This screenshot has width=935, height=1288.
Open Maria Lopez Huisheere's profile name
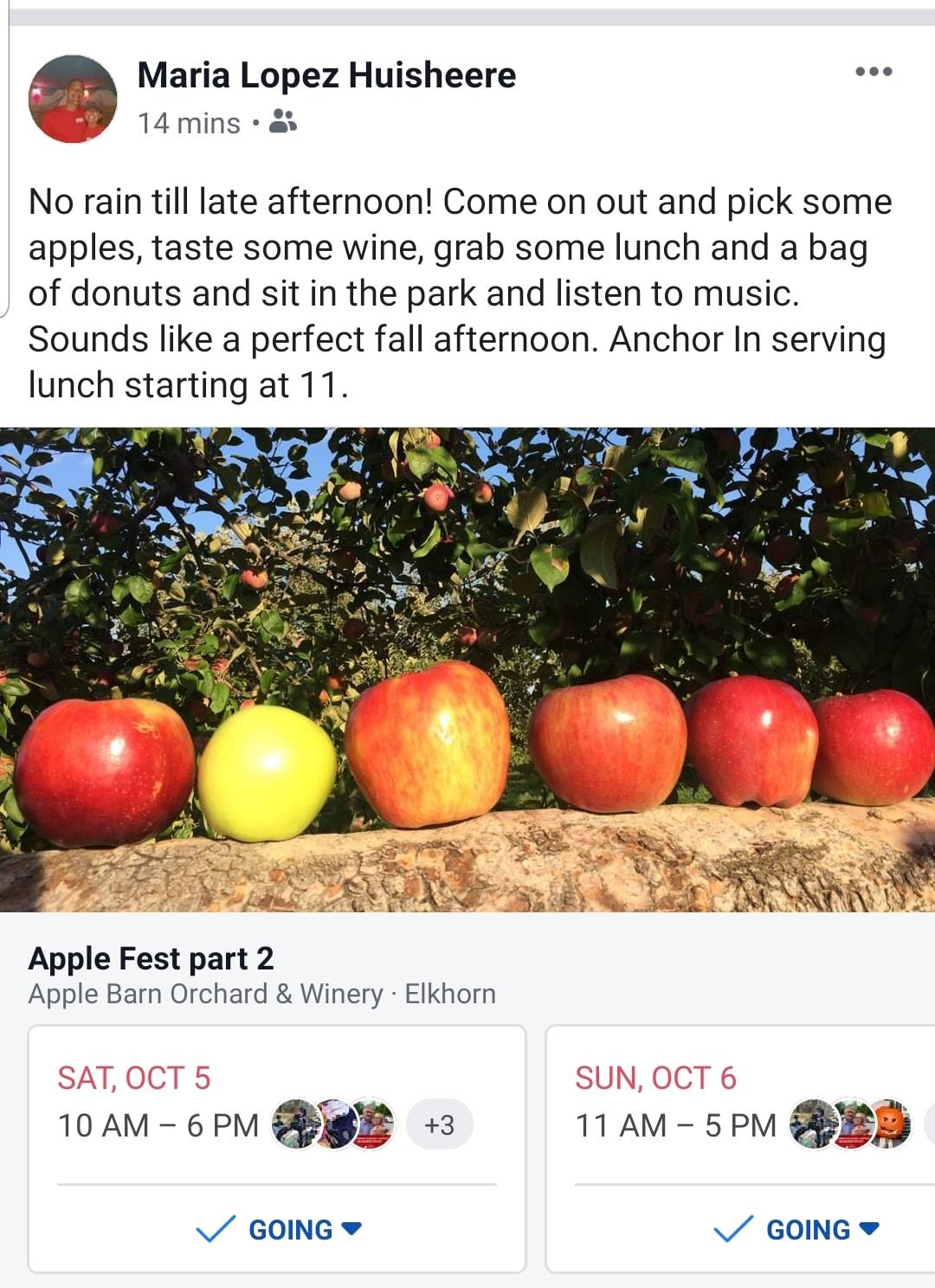(x=326, y=75)
